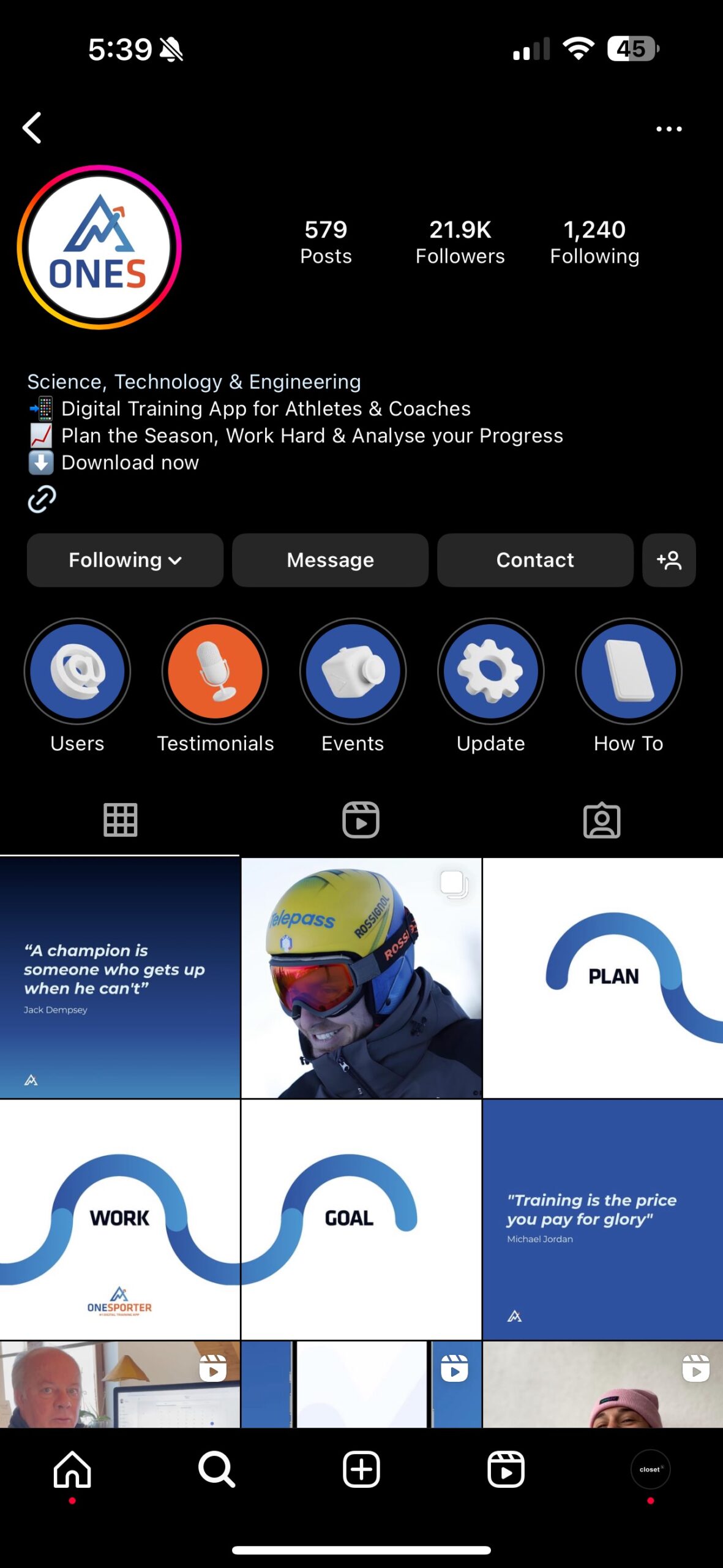The width and height of the screenshot is (723, 1568).
Task: Open the How To highlight
Action: (x=628, y=671)
